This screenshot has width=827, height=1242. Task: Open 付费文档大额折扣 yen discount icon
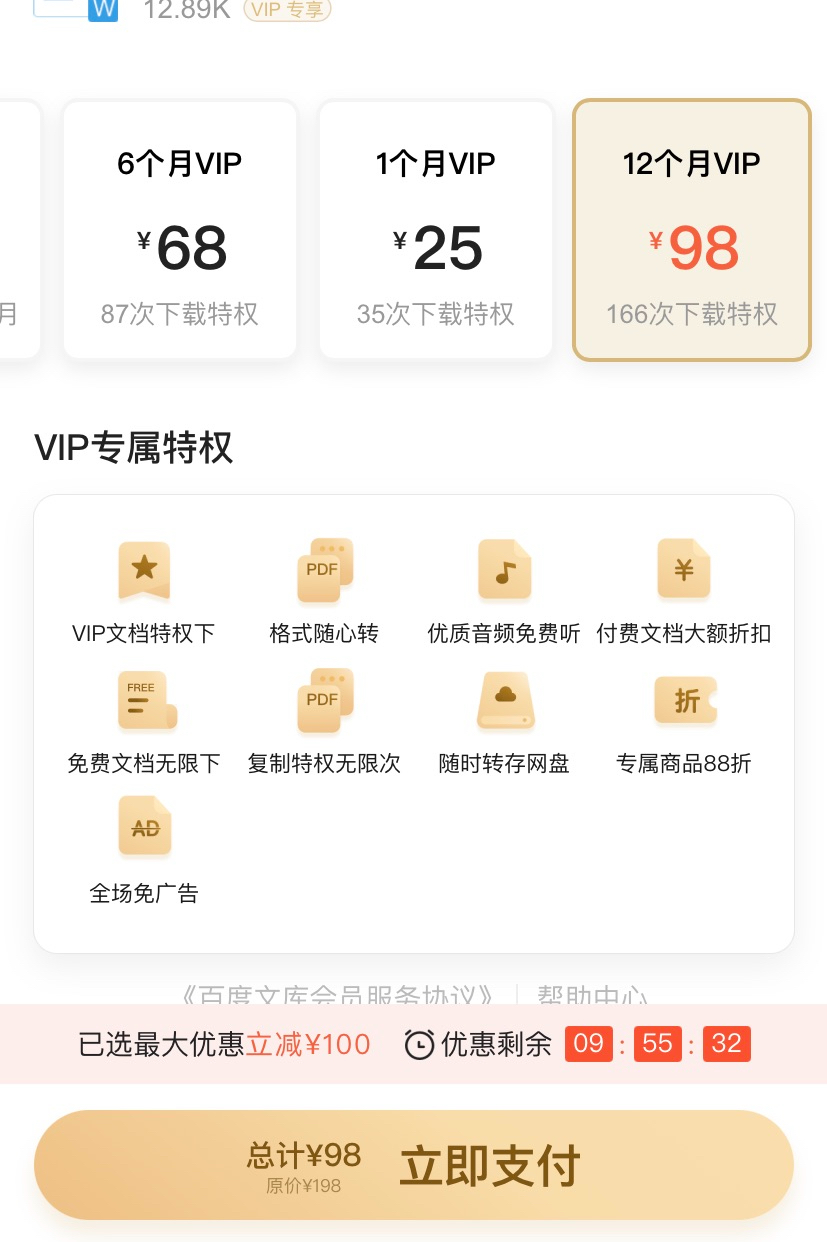pyautogui.click(x=684, y=570)
